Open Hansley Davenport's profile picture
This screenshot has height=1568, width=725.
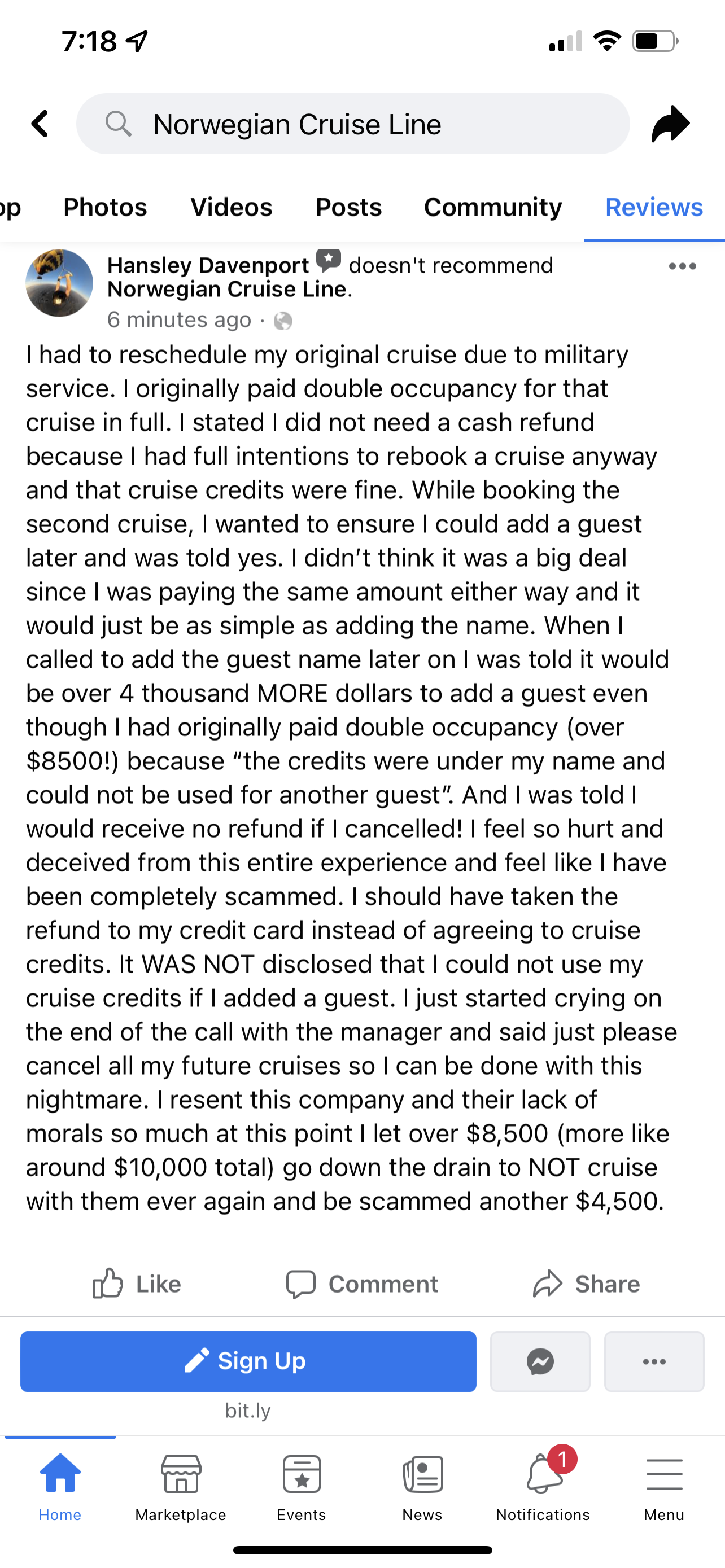click(x=59, y=283)
